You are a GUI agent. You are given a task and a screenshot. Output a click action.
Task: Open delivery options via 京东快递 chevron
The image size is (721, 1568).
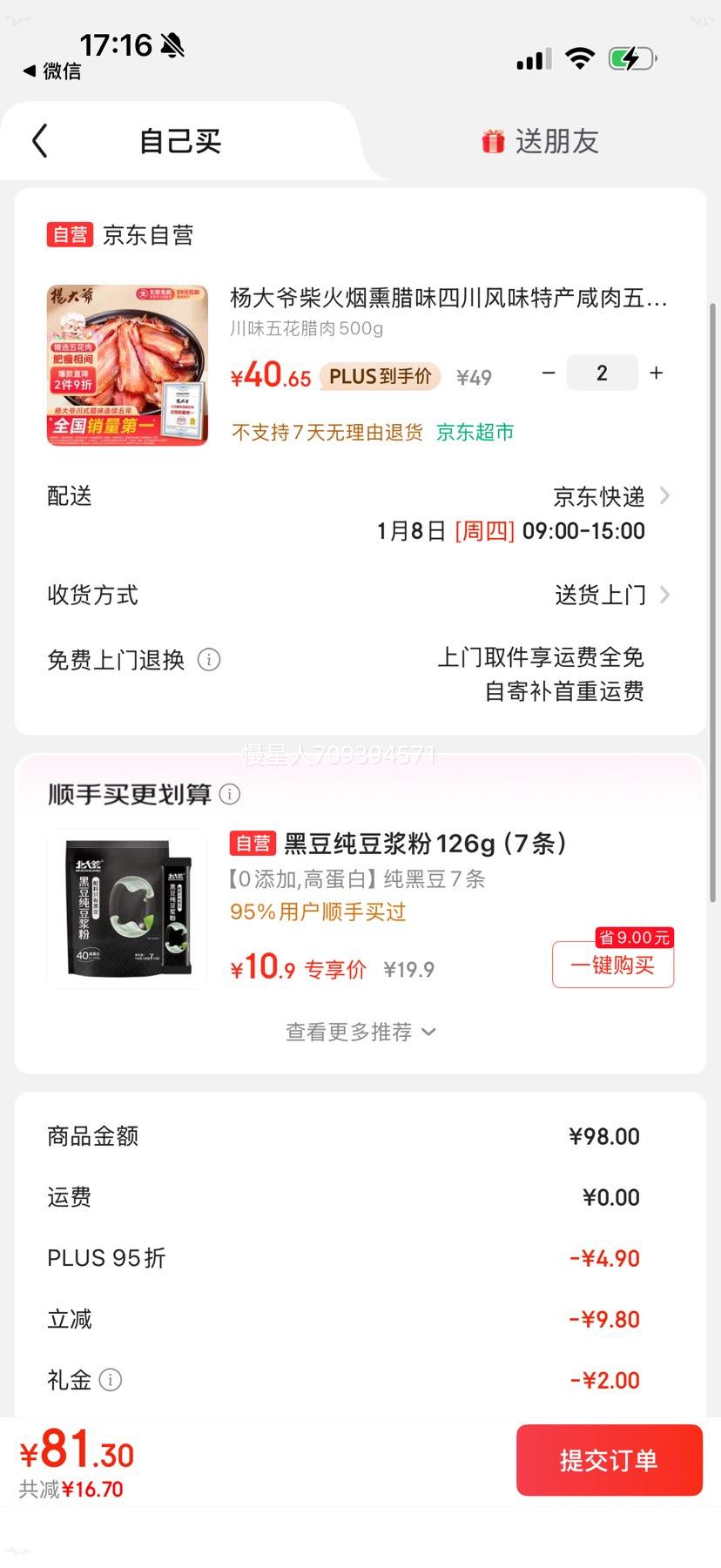(x=664, y=496)
